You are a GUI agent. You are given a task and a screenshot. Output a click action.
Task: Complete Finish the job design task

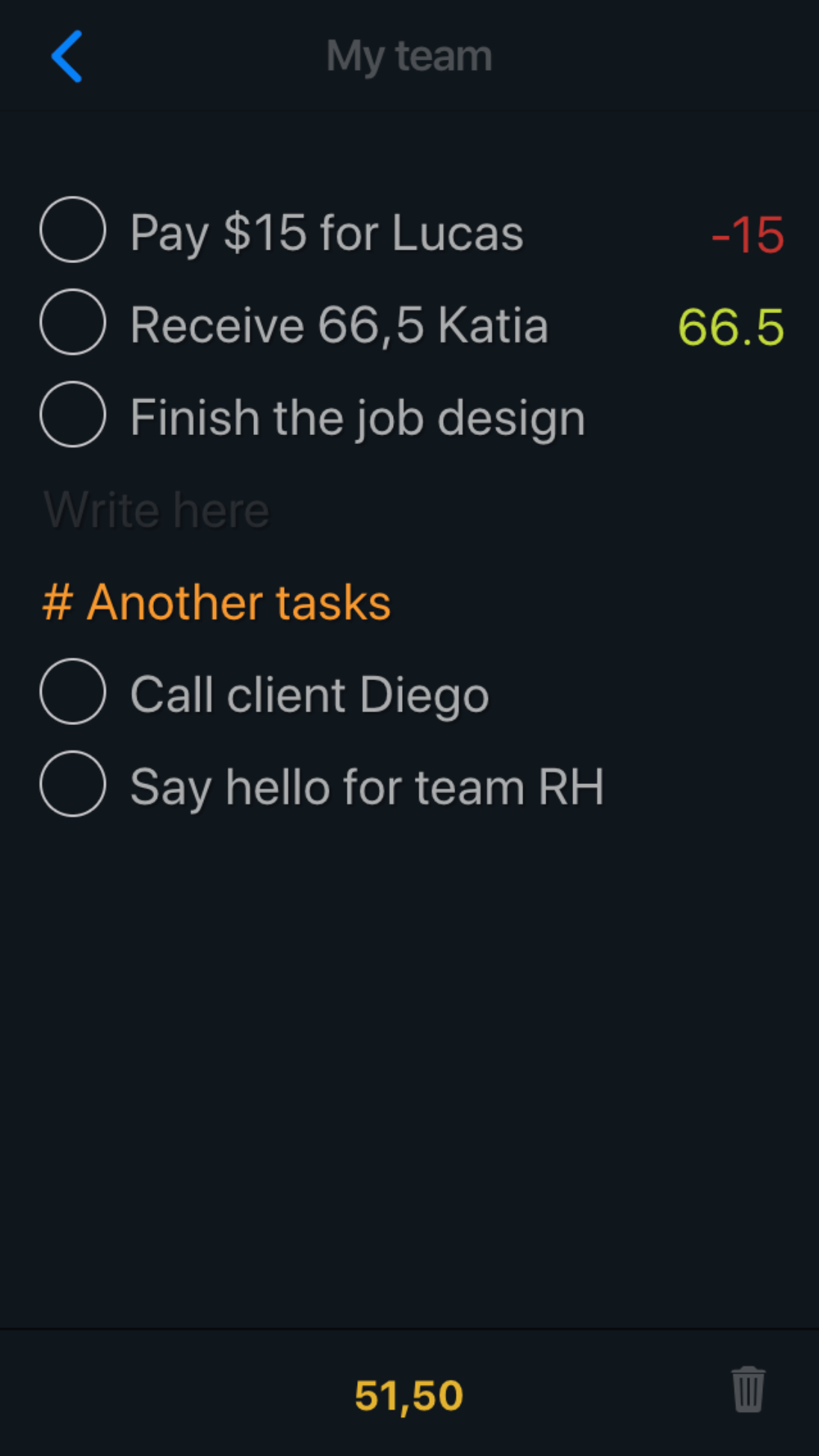(x=72, y=415)
